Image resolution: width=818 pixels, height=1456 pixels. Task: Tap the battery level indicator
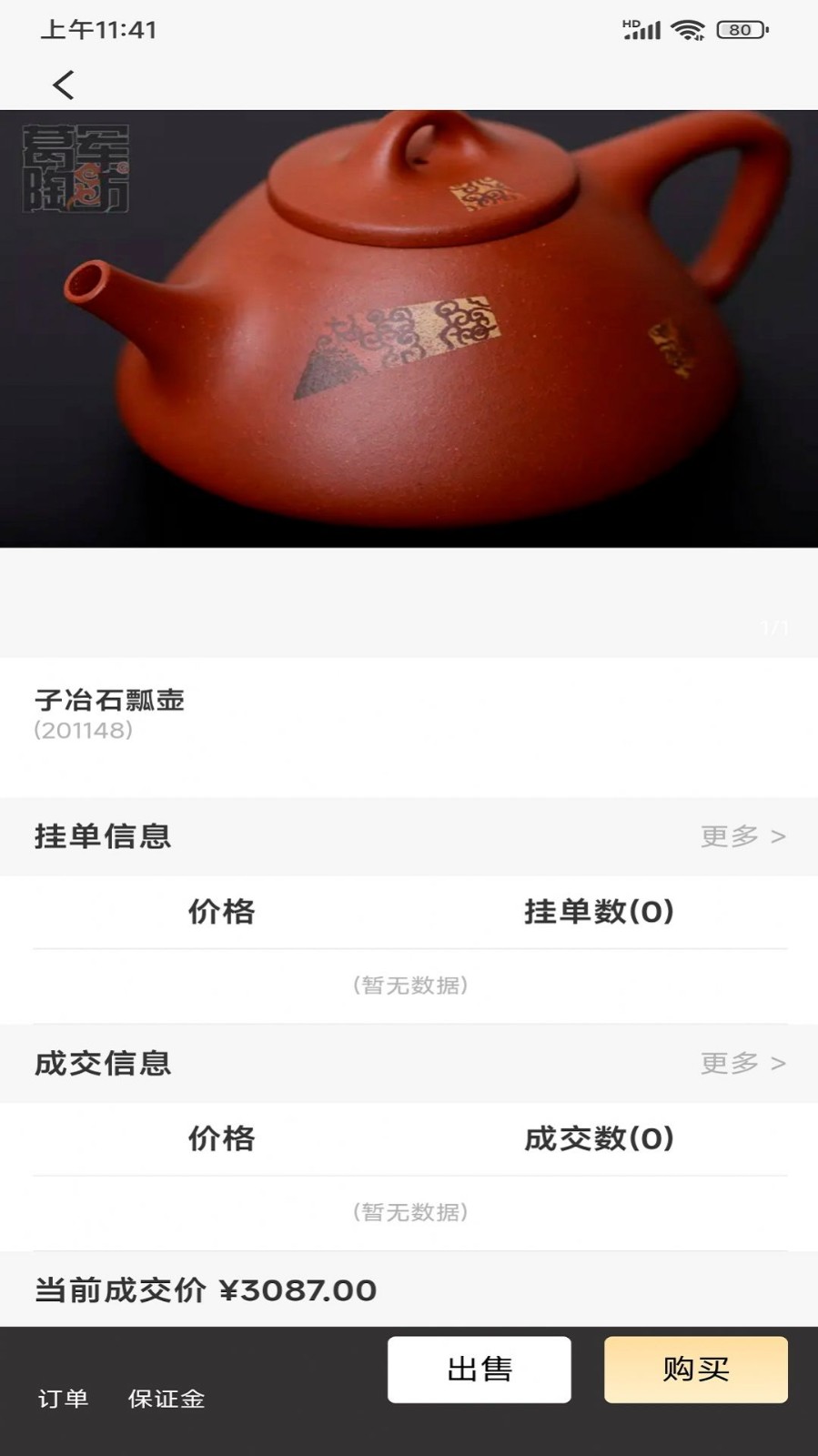tap(739, 28)
